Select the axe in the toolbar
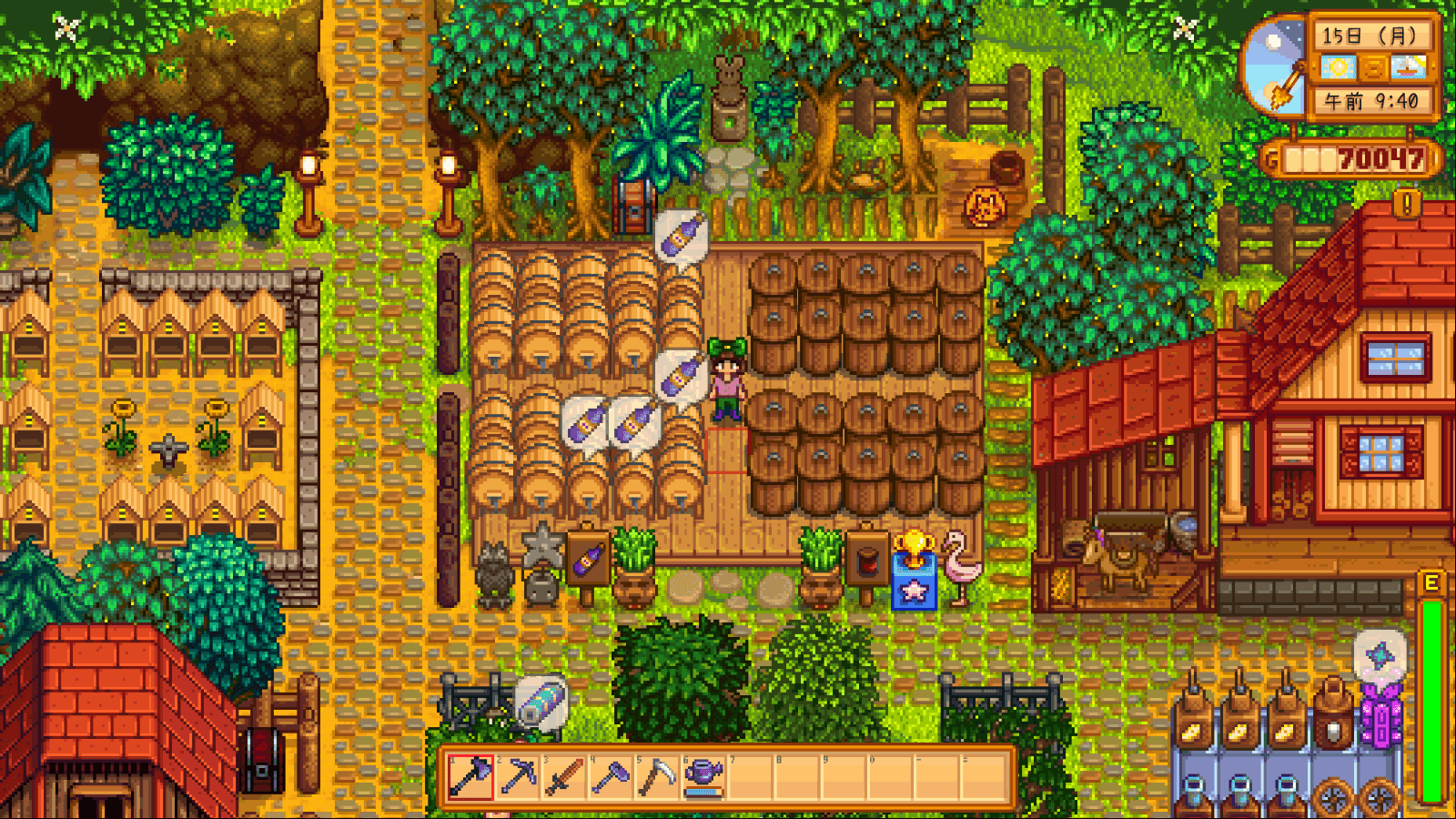 pos(470,777)
